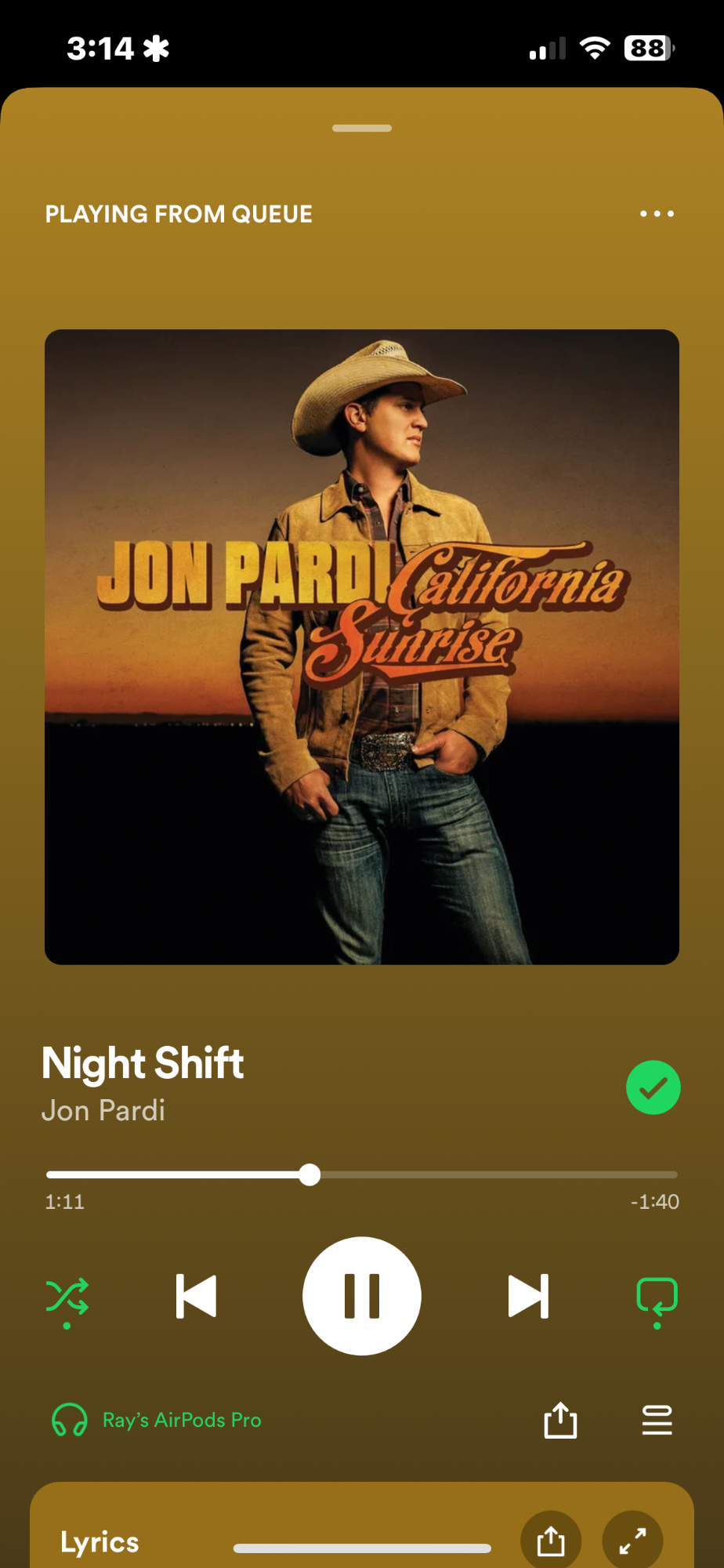Pause the song Night Shift
The height and width of the screenshot is (1568, 724).
[362, 1296]
